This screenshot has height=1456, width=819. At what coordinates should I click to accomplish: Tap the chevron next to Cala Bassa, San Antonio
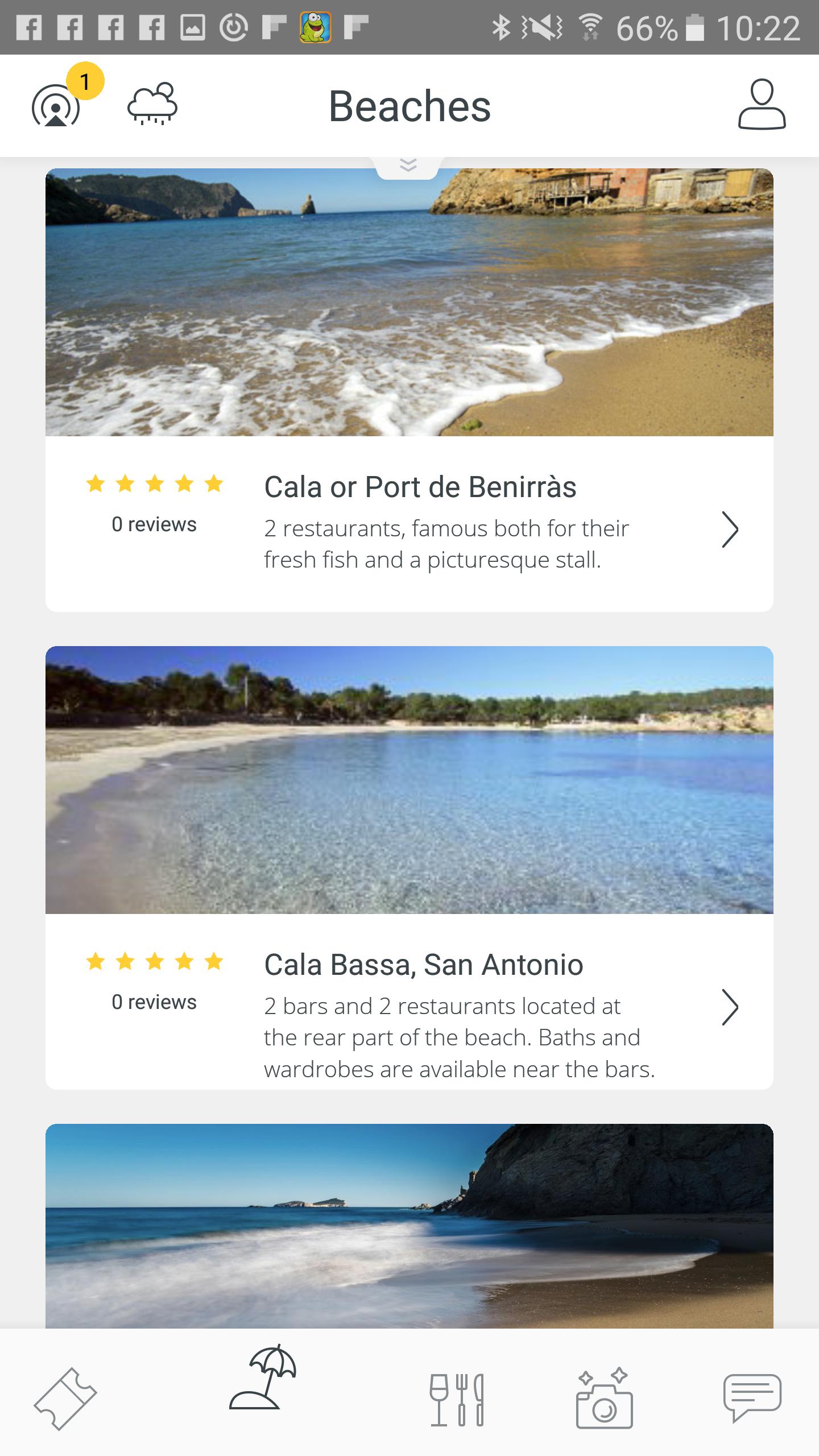(x=730, y=1007)
